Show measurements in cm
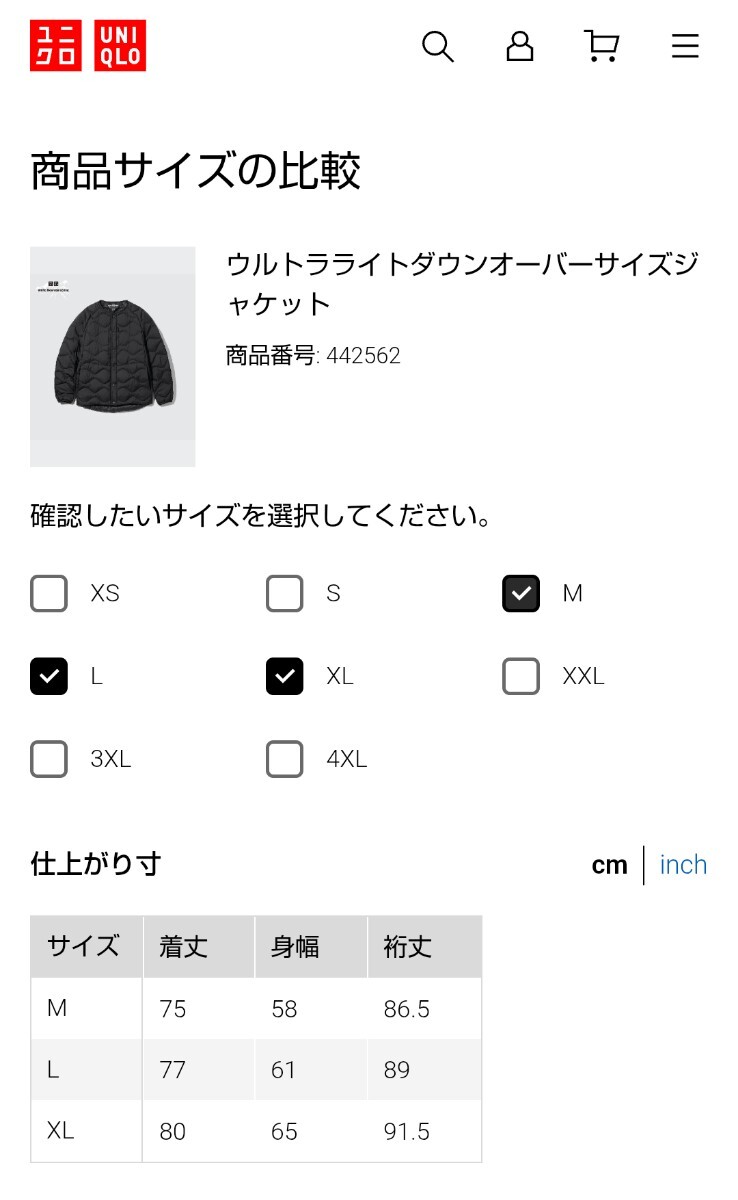 click(609, 865)
